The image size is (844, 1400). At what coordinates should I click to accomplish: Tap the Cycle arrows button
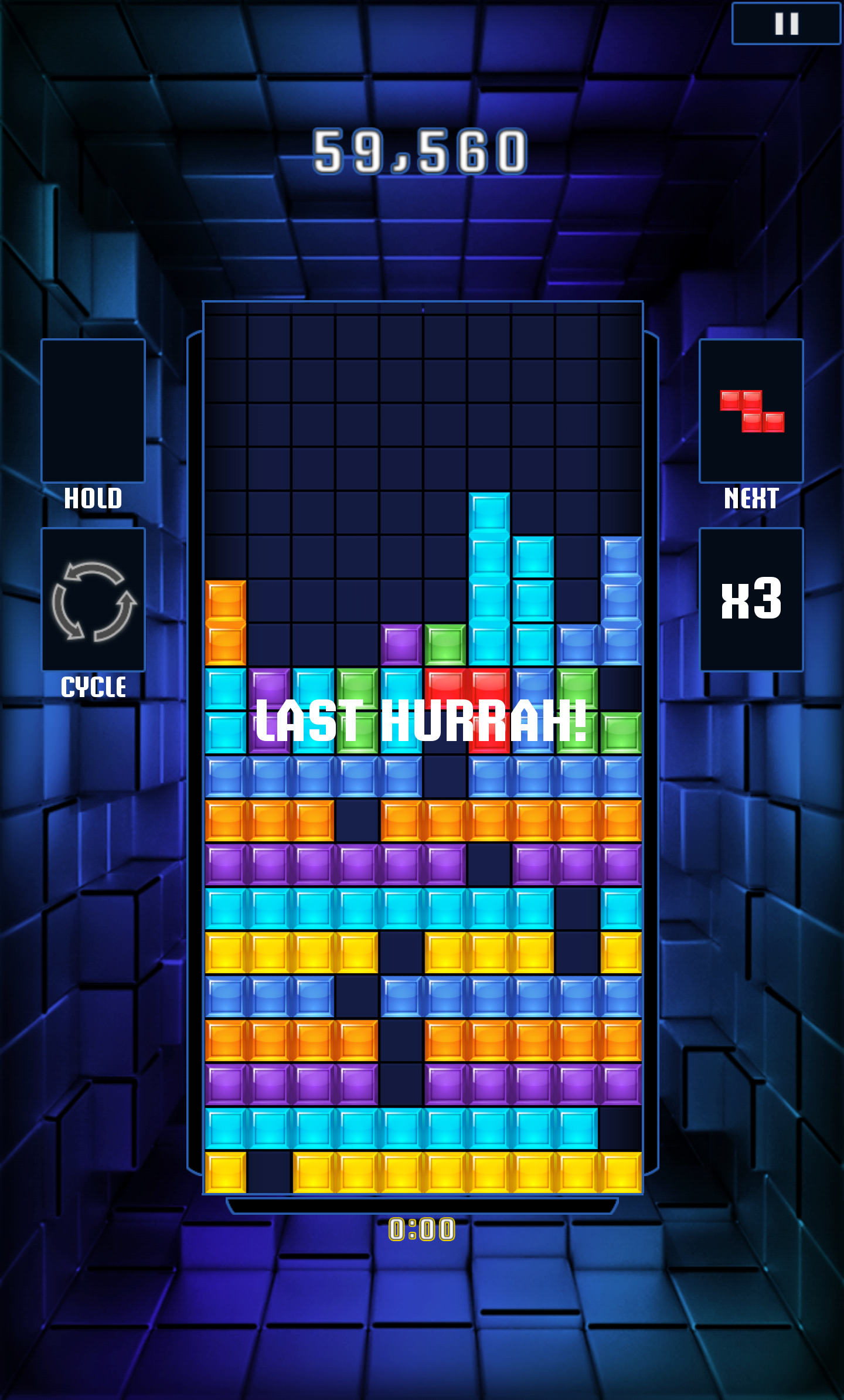coord(93,599)
